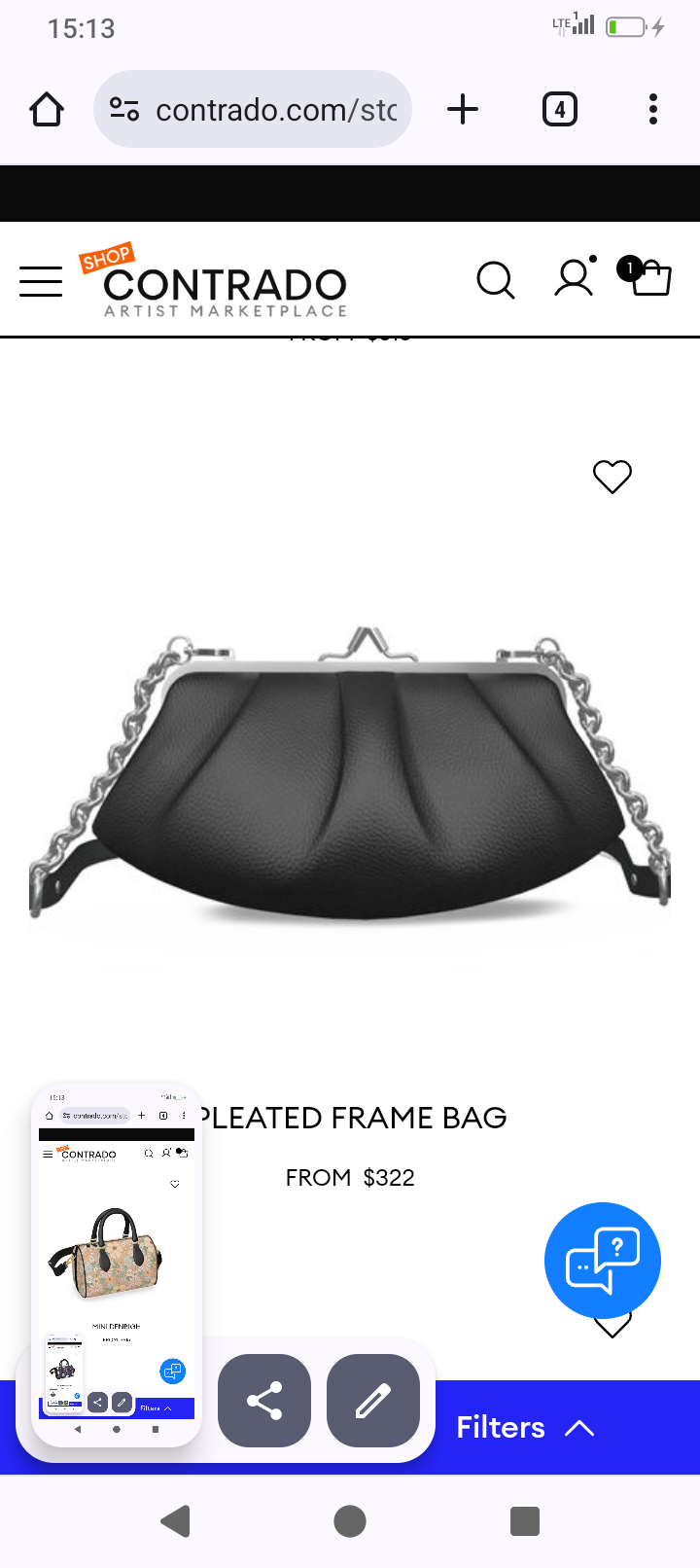The image size is (700, 1568).
Task: Open the screenshot preview thumbnail
Action: coord(117,1265)
